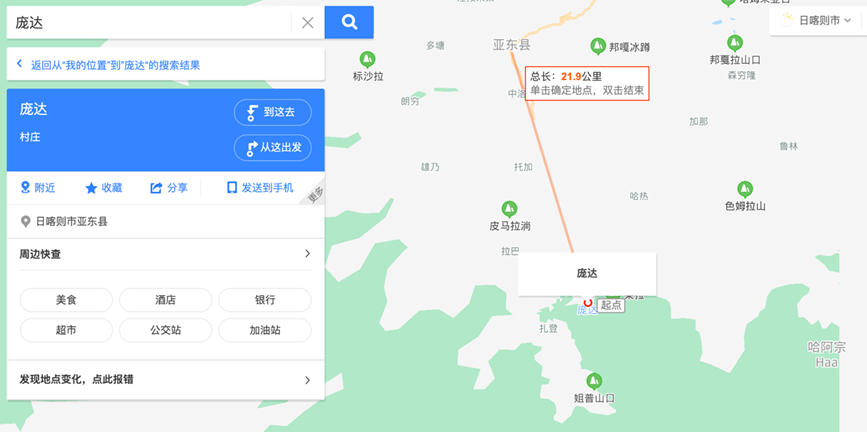Clear the search text

pyautogui.click(x=307, y=22)
